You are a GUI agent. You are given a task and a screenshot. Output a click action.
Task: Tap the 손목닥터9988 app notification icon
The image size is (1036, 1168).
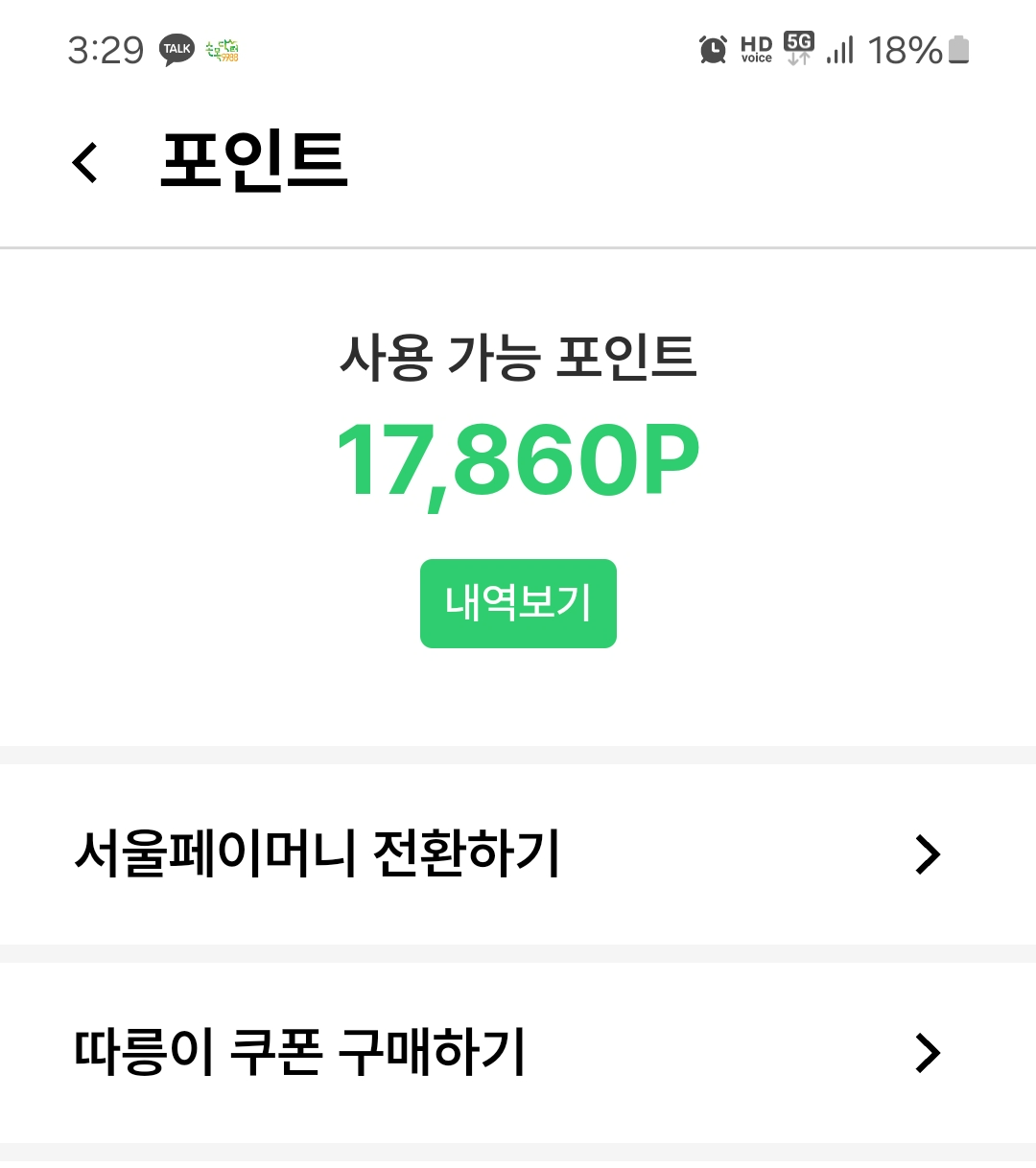[x=222, y=51]
